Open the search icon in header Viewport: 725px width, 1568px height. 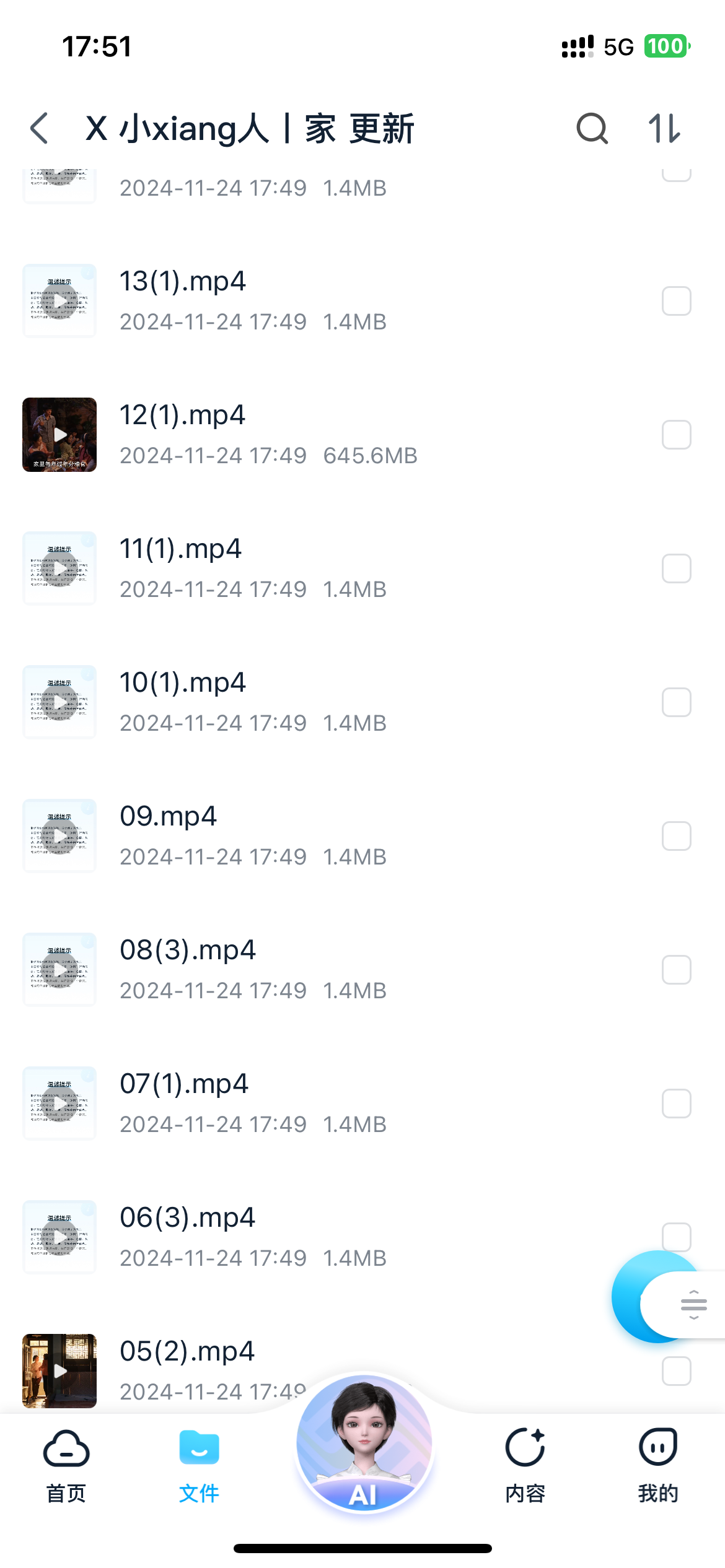(592, 129)
